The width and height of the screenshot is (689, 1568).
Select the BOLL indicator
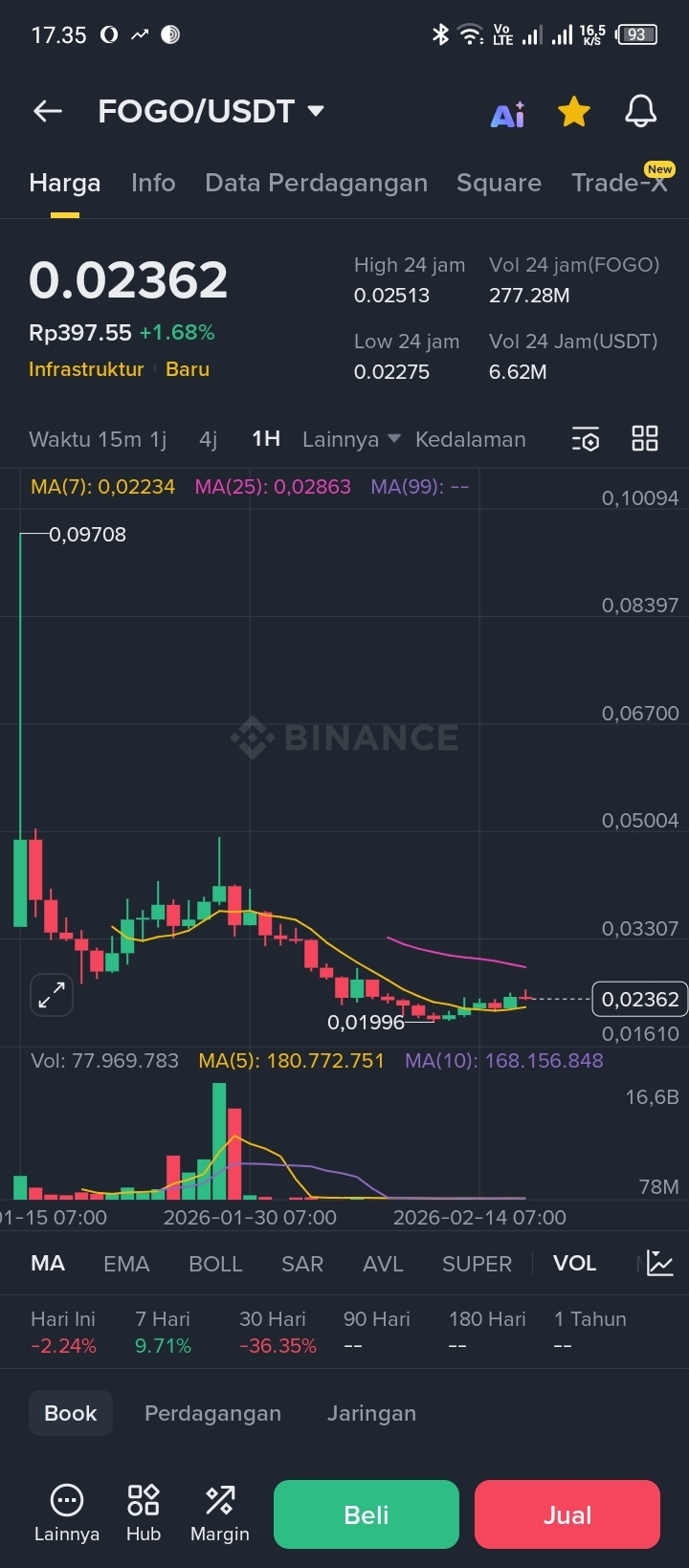[x=215, y=1264]
